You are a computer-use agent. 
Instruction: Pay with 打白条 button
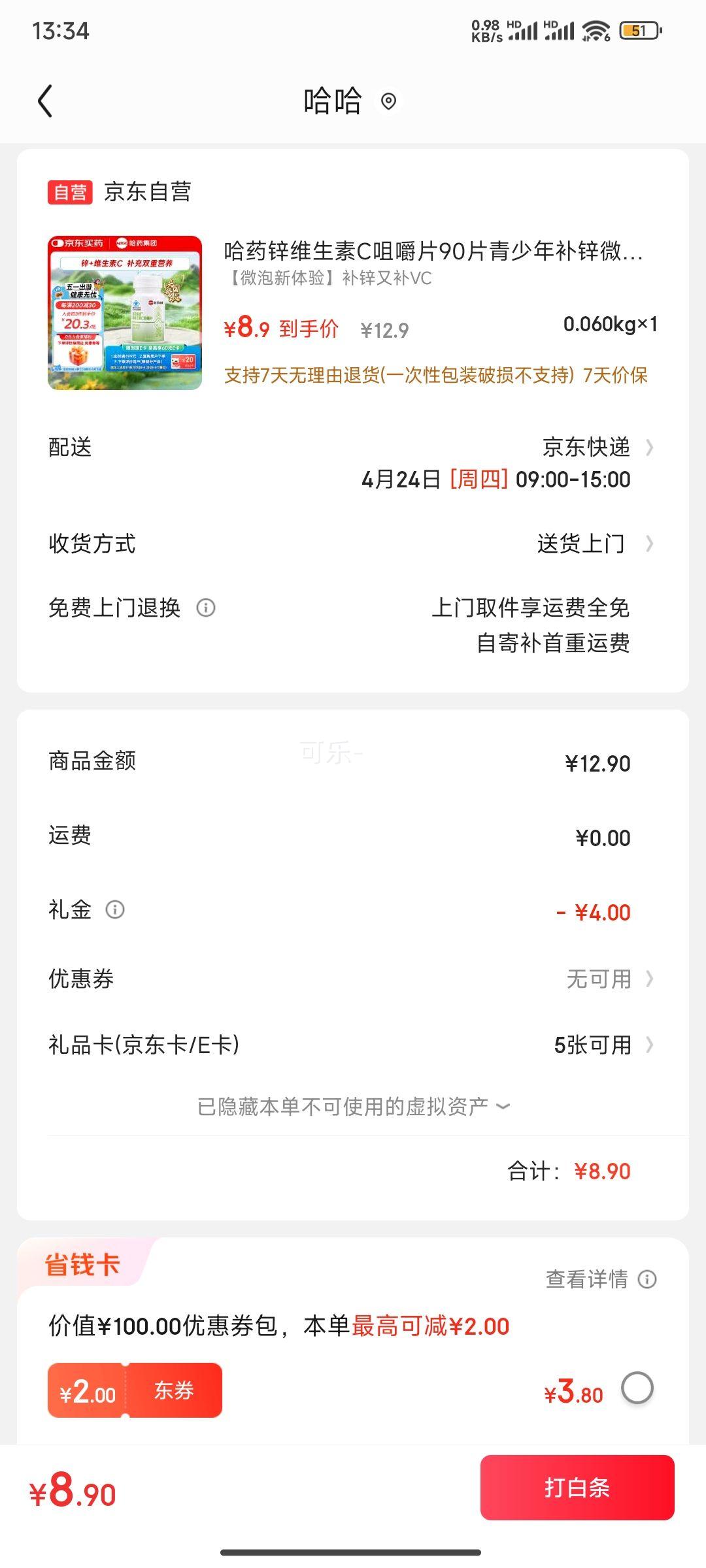coord(577,1488)
